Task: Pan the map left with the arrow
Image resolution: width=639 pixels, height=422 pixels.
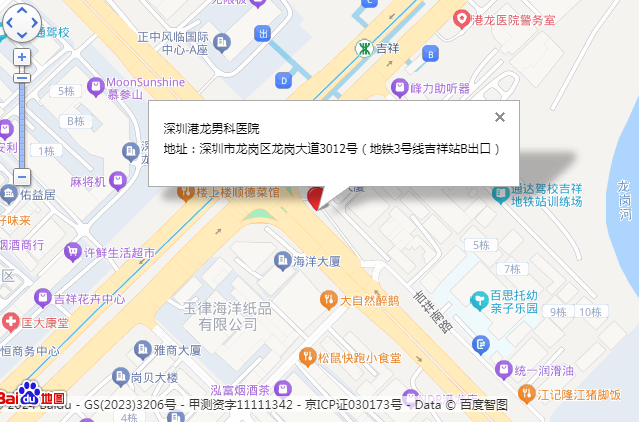Action: (x=6, y=21)
